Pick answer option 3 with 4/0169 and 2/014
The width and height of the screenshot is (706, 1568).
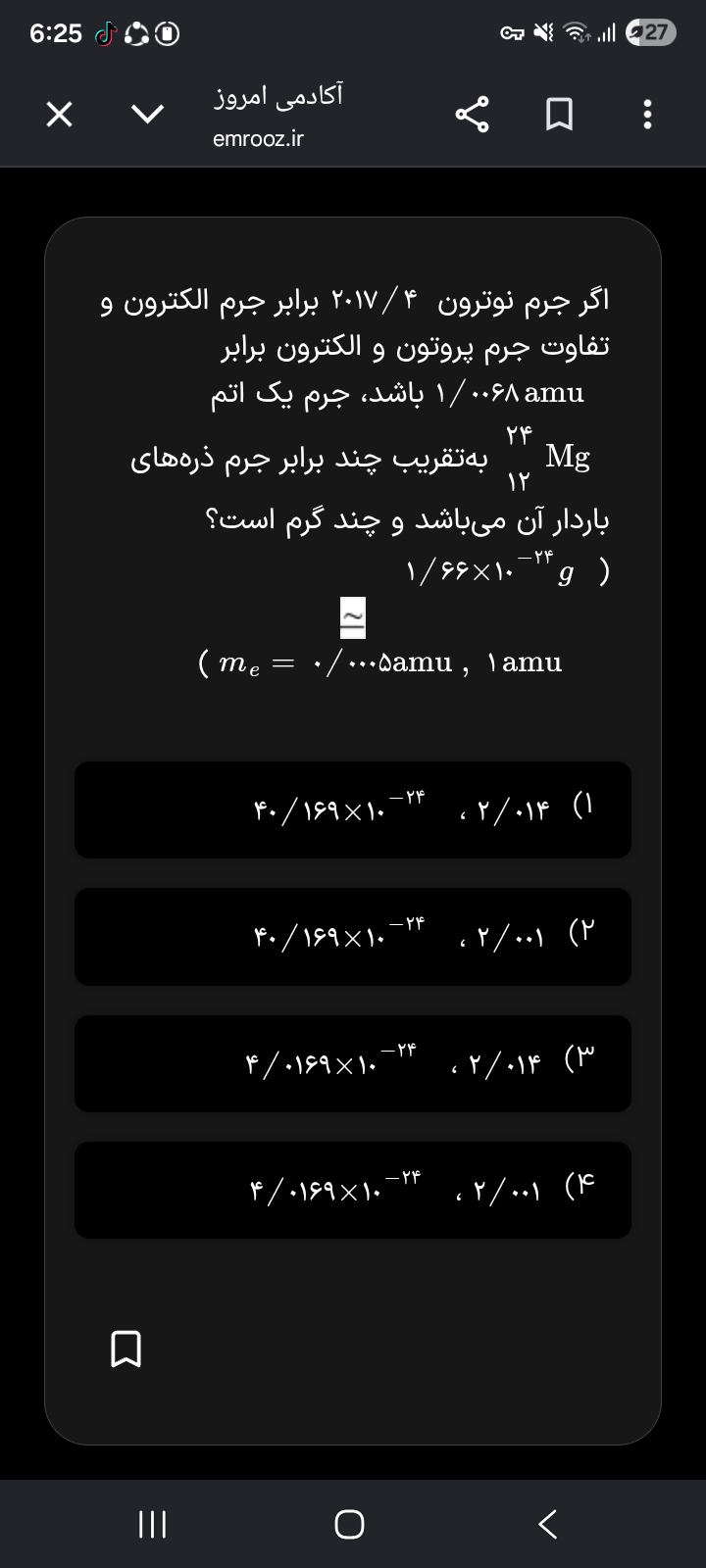353,1063
